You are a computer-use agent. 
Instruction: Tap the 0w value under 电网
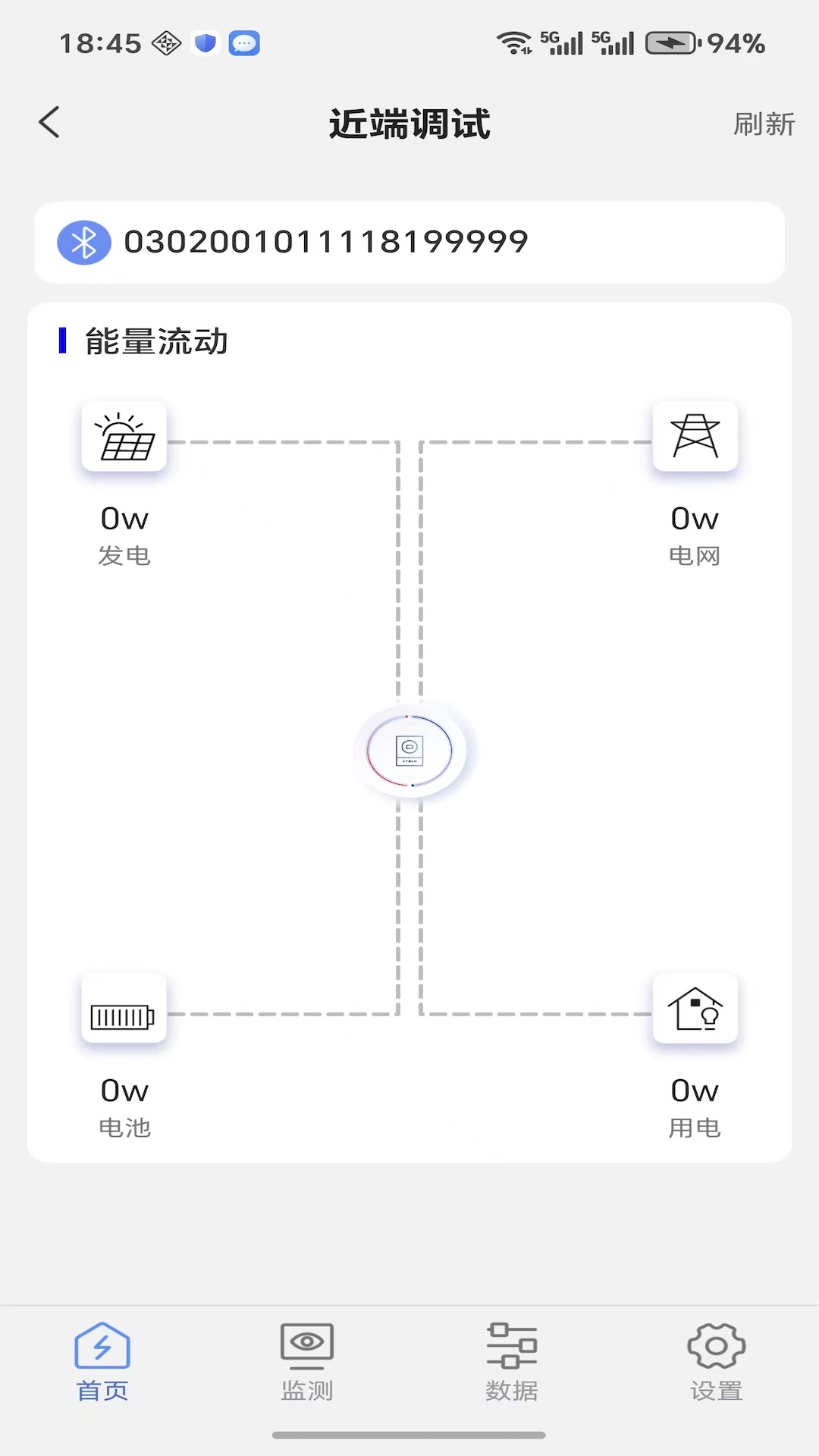point(693,518)
